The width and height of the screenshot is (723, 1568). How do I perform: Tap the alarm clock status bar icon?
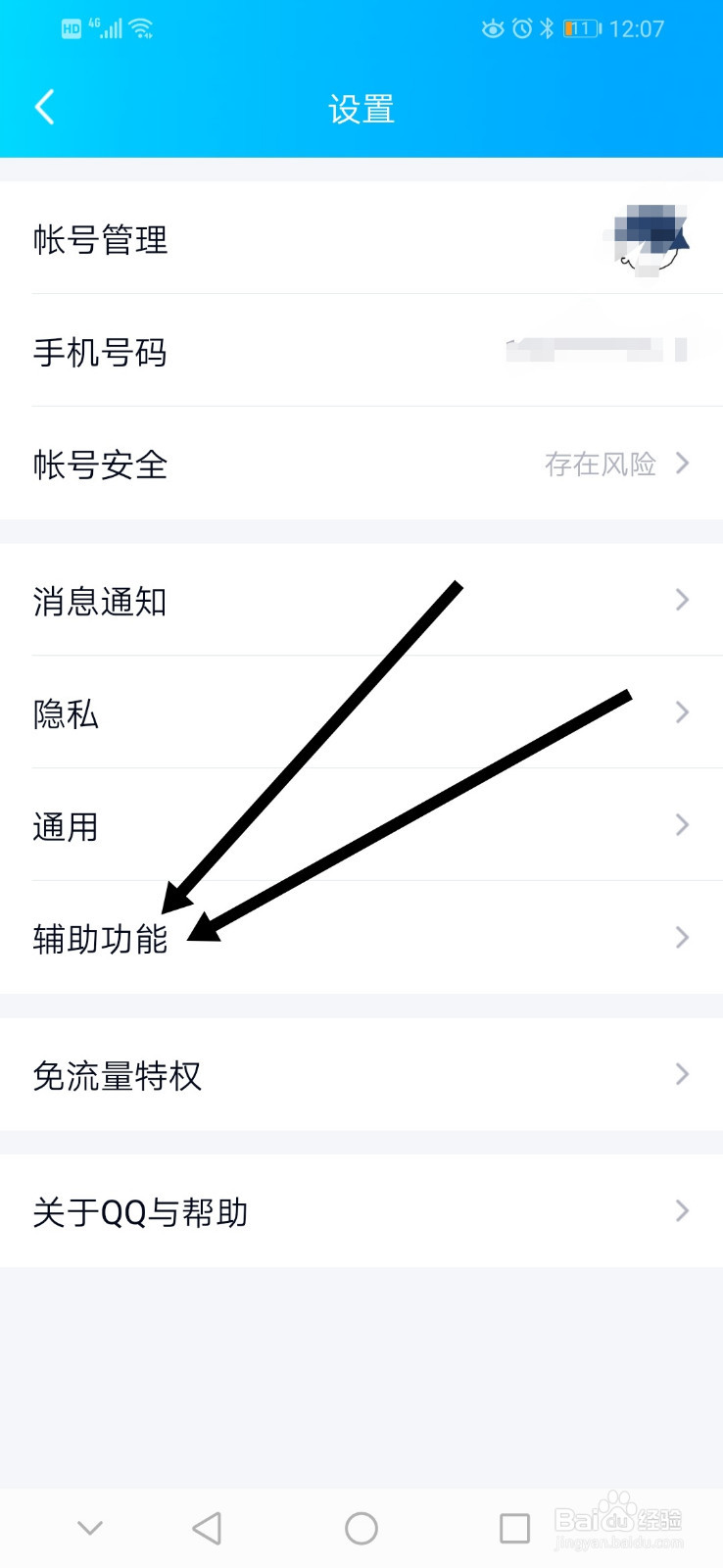(x=525, y=28)
